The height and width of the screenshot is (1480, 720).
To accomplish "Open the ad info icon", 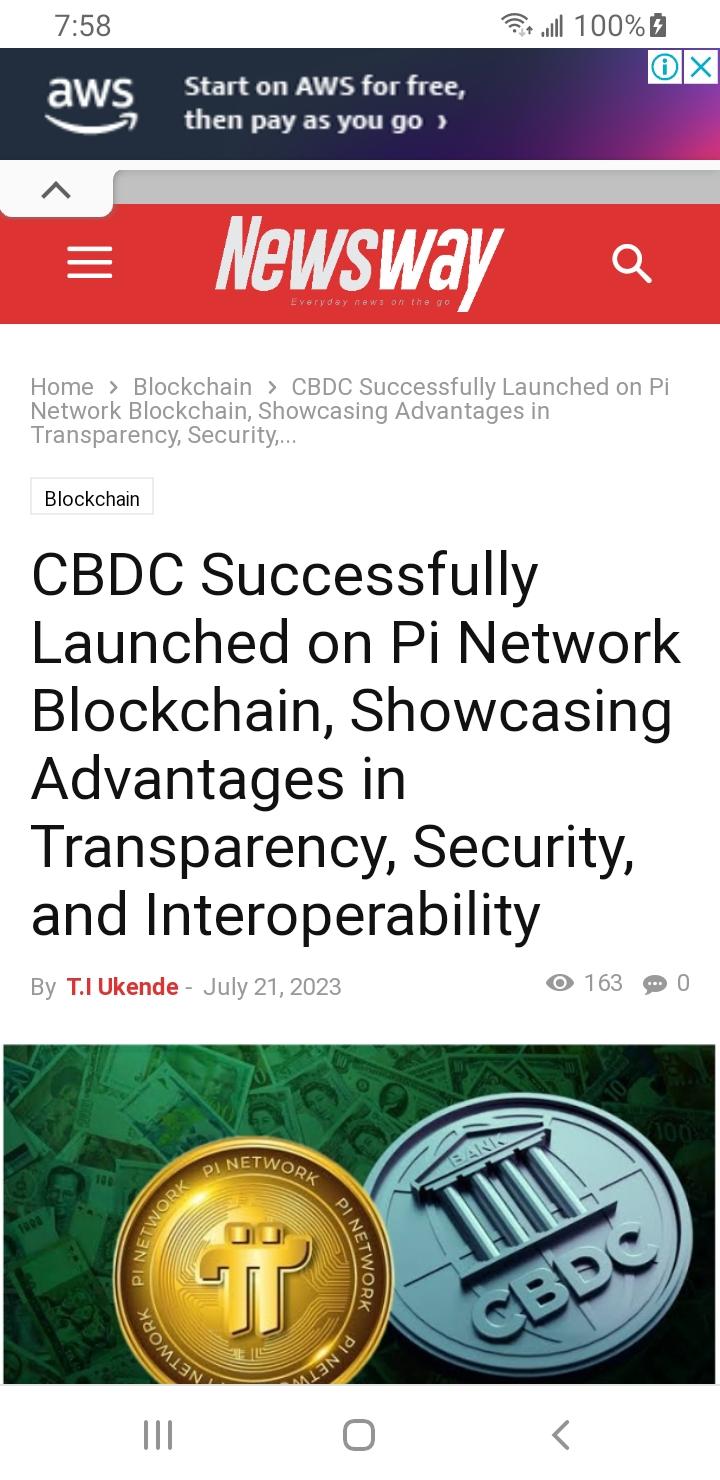I will click(665, 67).
